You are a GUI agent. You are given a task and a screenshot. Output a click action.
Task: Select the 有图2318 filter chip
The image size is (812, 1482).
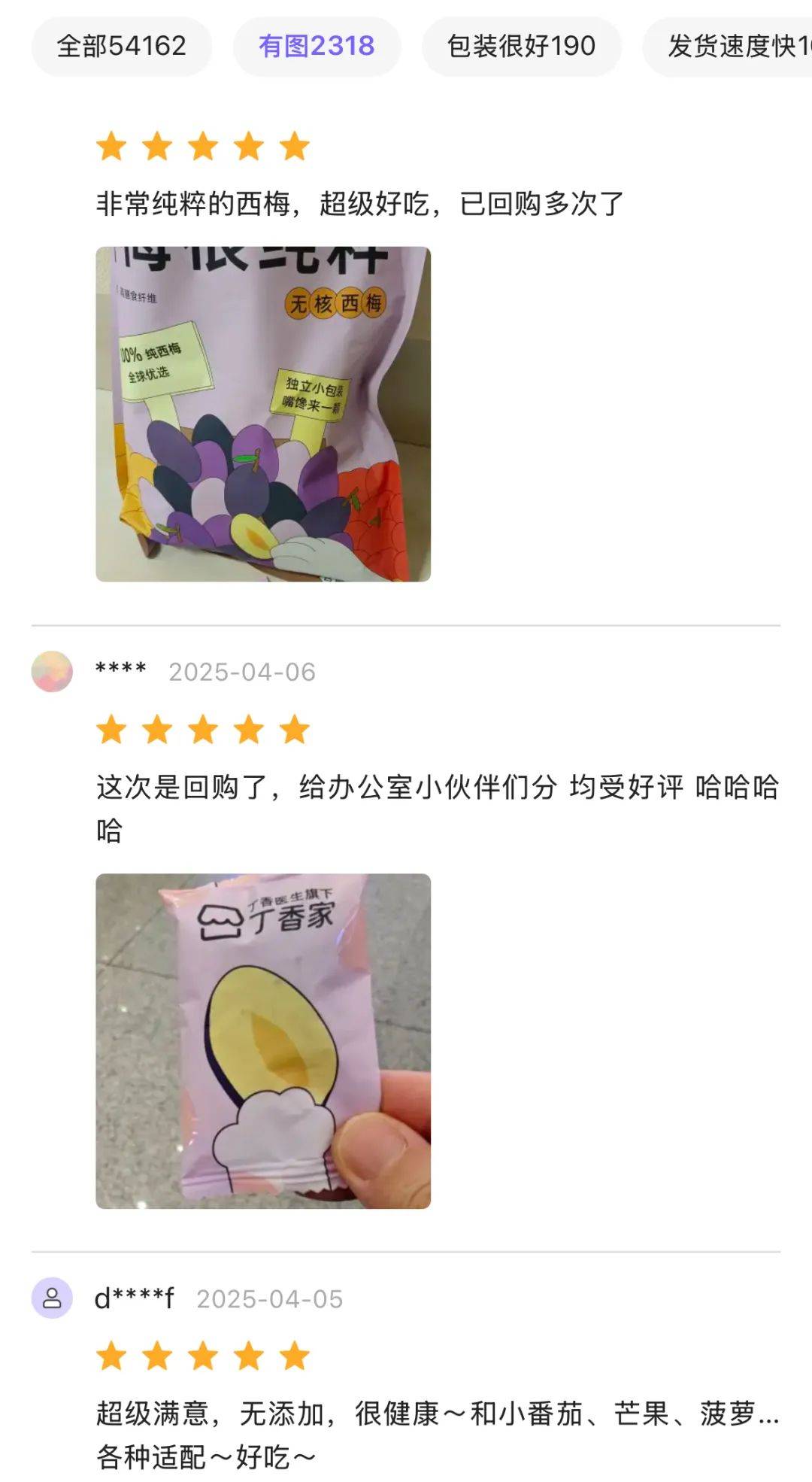(x=317, y=47)
